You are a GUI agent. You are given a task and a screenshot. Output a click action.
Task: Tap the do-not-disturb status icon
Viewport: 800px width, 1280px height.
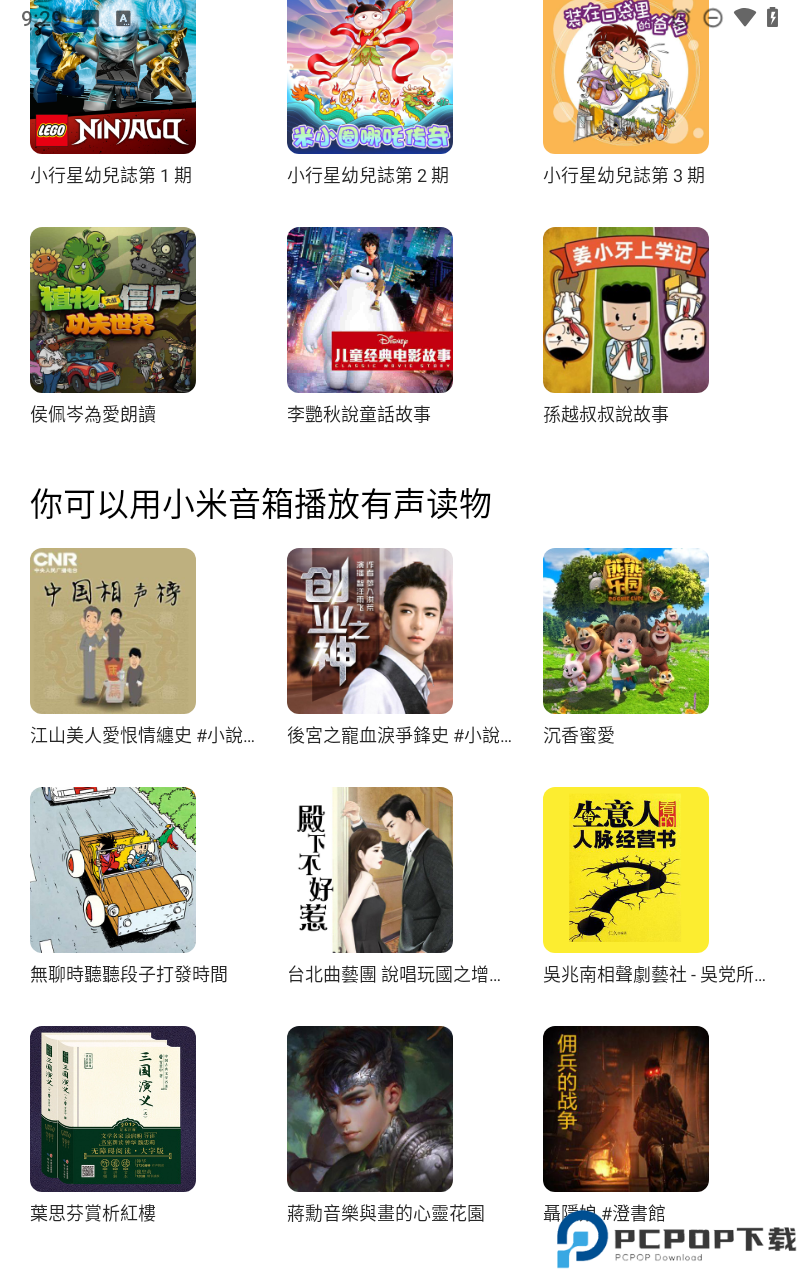711,17
